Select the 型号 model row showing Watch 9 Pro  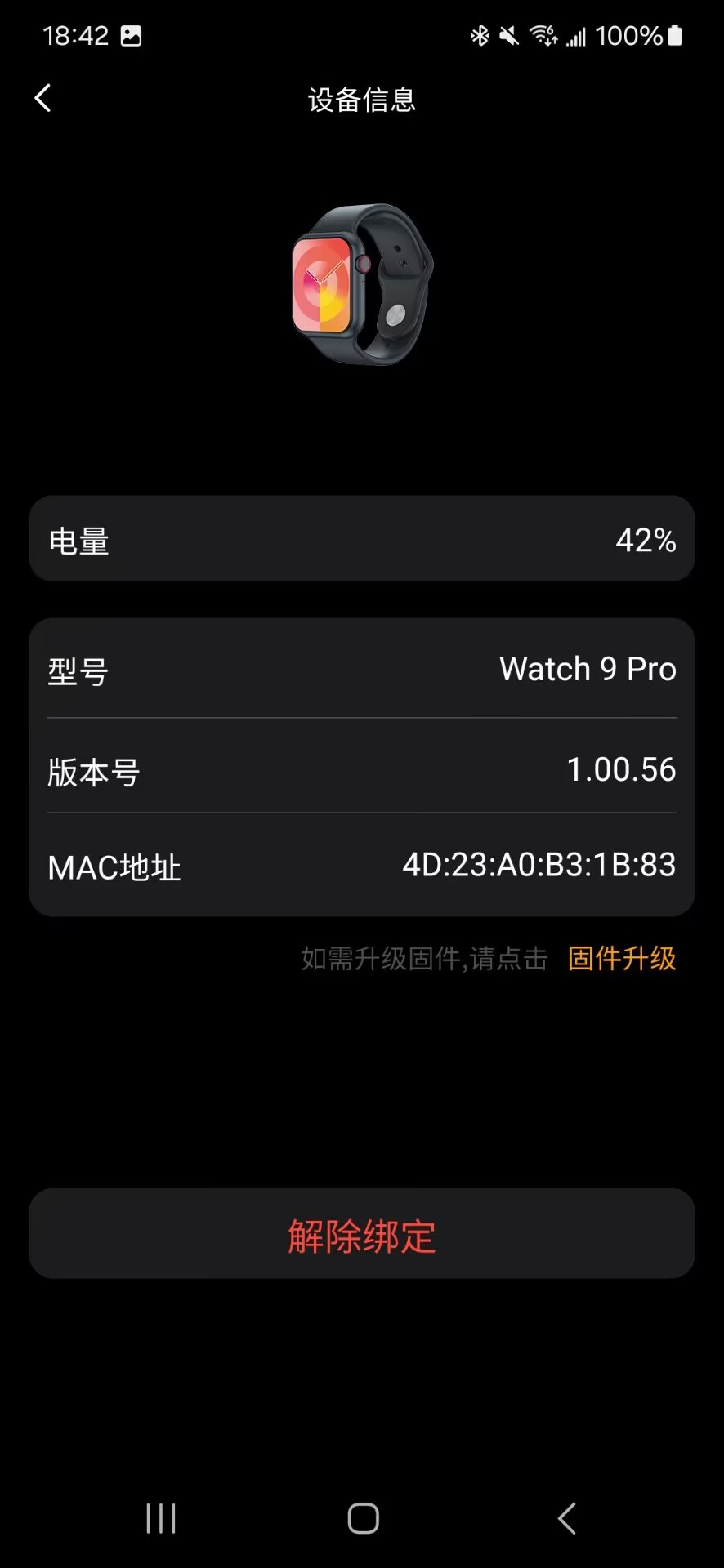click(x=362, y=670)
